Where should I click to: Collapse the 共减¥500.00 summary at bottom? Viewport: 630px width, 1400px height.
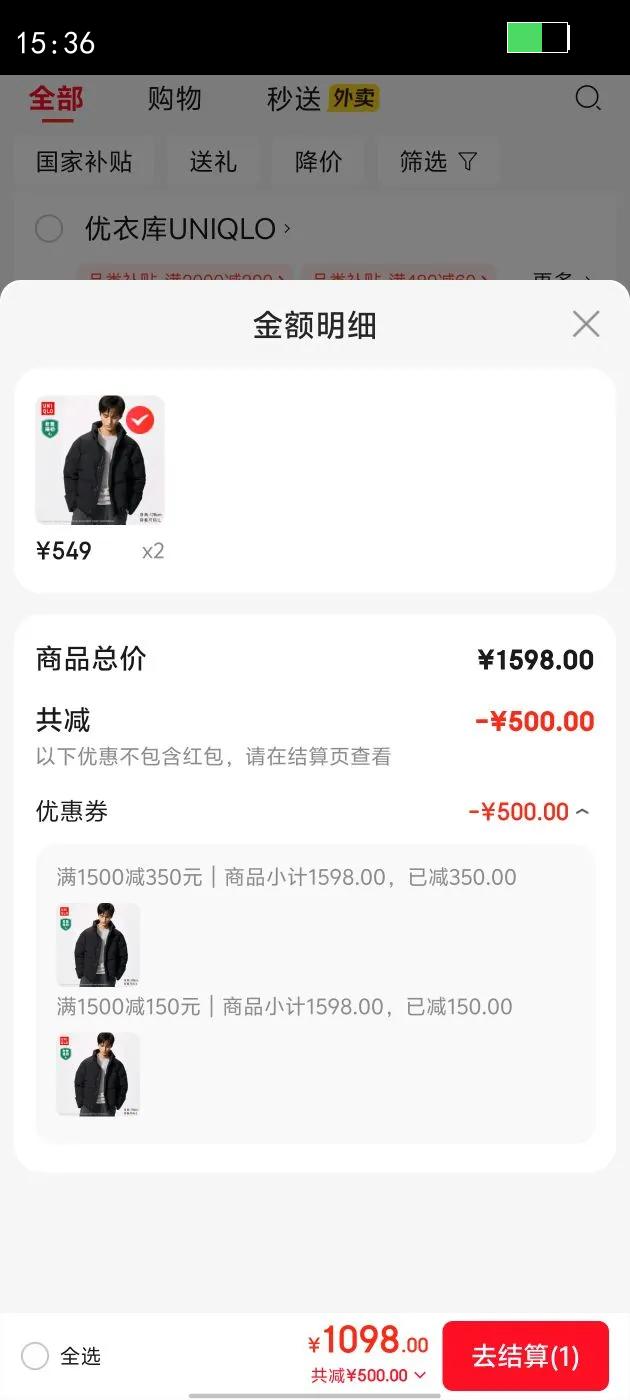420,1376
